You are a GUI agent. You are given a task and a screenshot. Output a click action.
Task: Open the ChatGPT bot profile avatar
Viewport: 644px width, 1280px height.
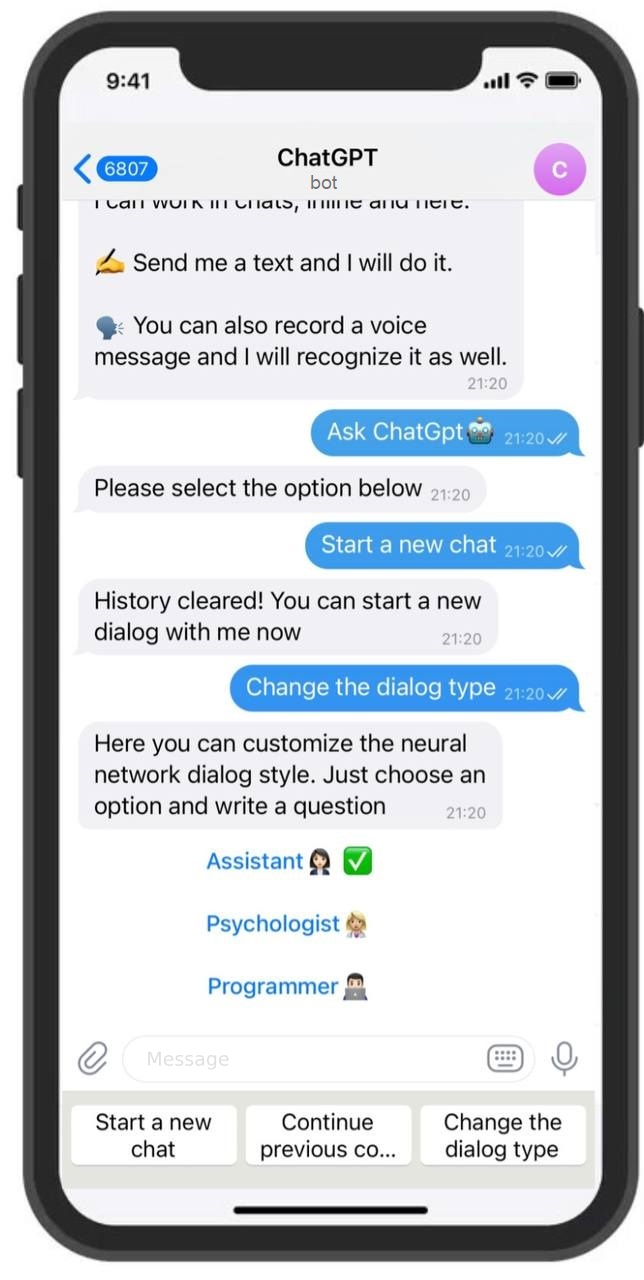560,169
